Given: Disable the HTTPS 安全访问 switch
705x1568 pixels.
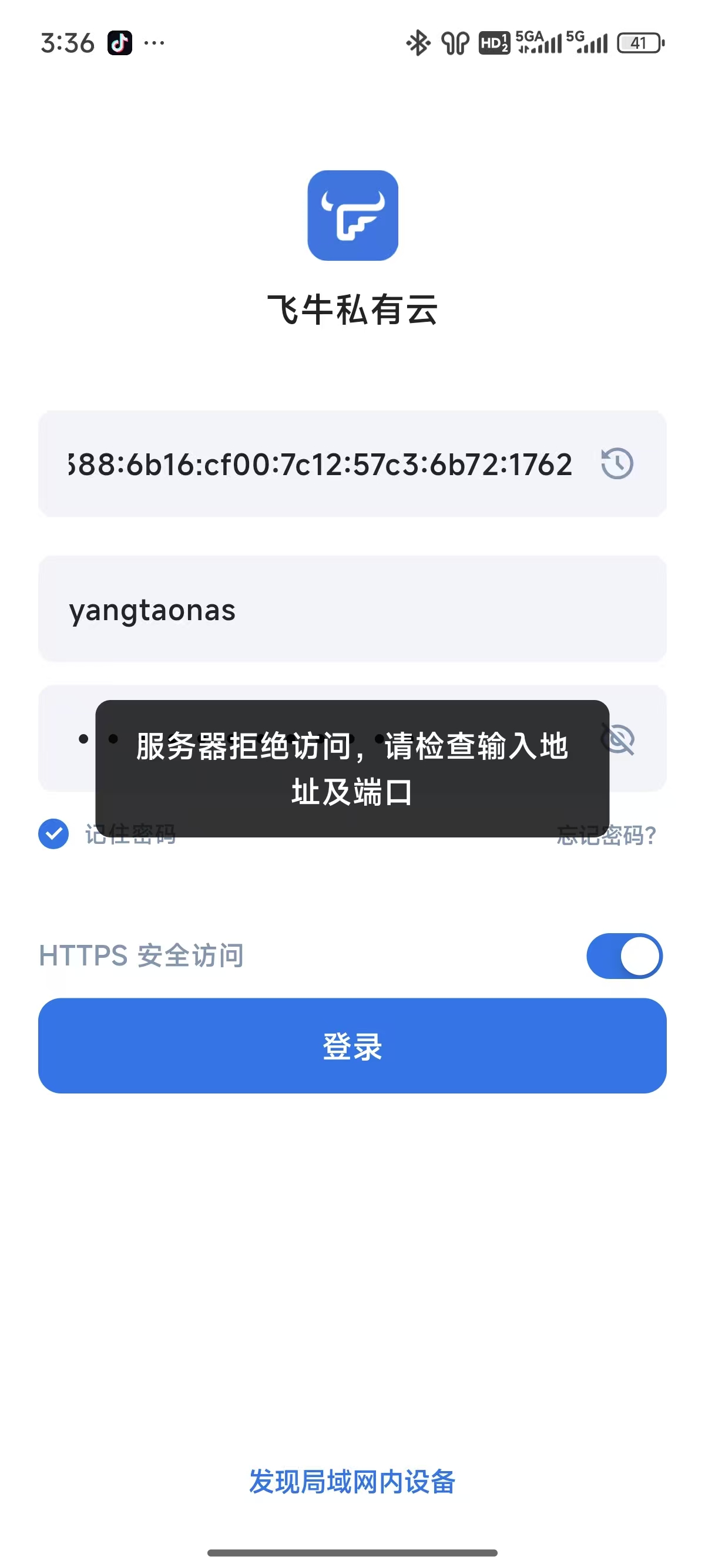Looking at the screenshot, I should point(624,955).
